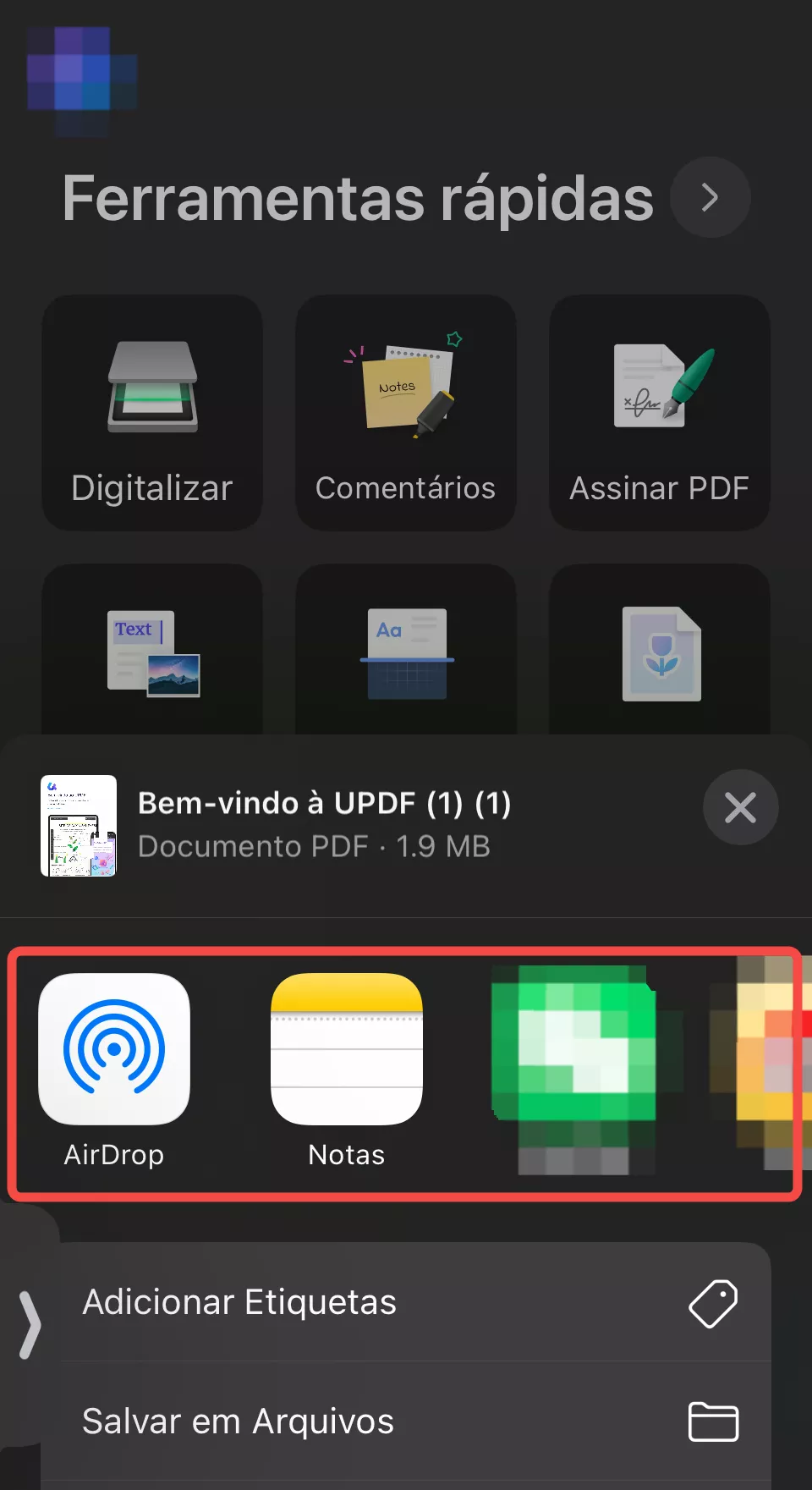Close the share sheet
Viewport: 812px width, 1490px height.
pos(740,807)
